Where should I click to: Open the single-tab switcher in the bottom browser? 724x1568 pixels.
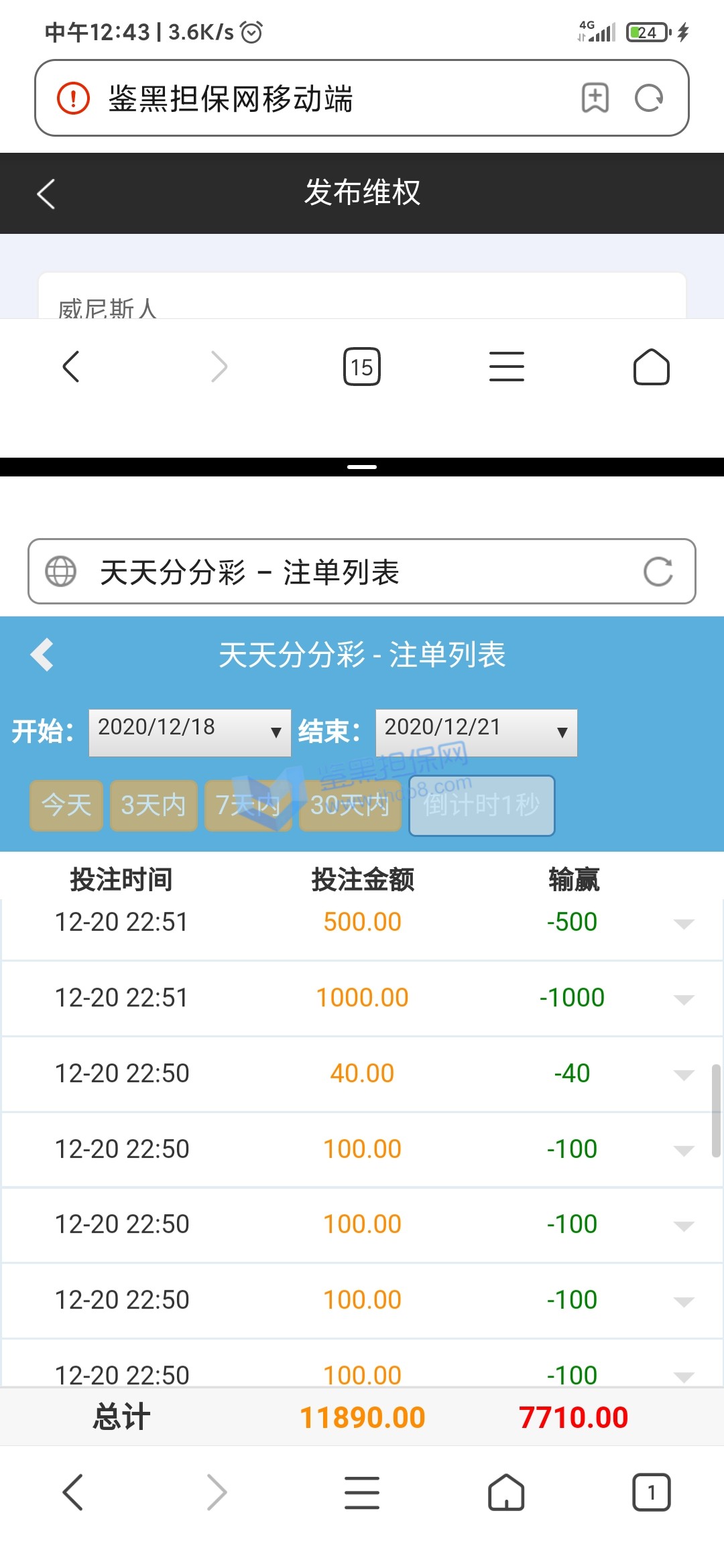[651, 1492]
